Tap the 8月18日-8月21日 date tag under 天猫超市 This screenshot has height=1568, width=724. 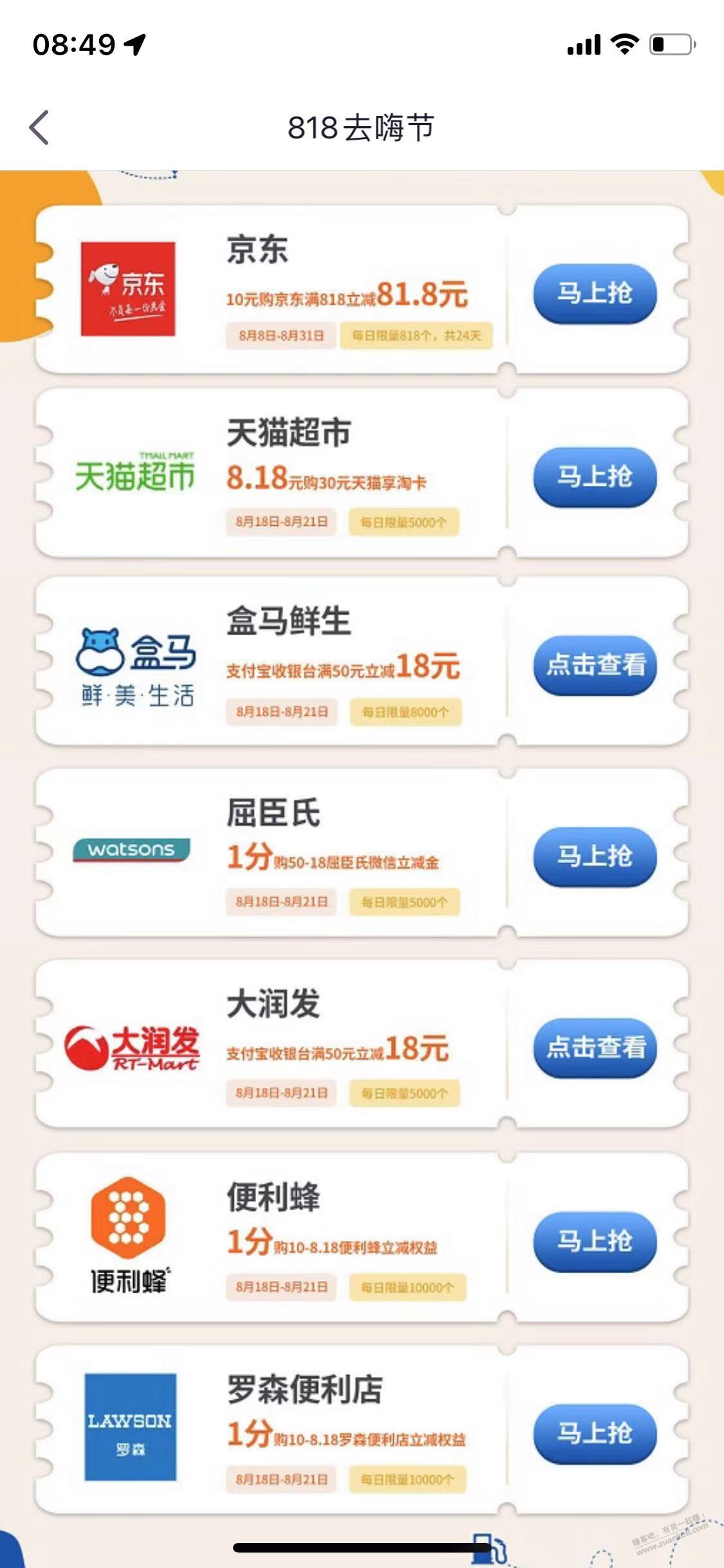tap(281, 521)
